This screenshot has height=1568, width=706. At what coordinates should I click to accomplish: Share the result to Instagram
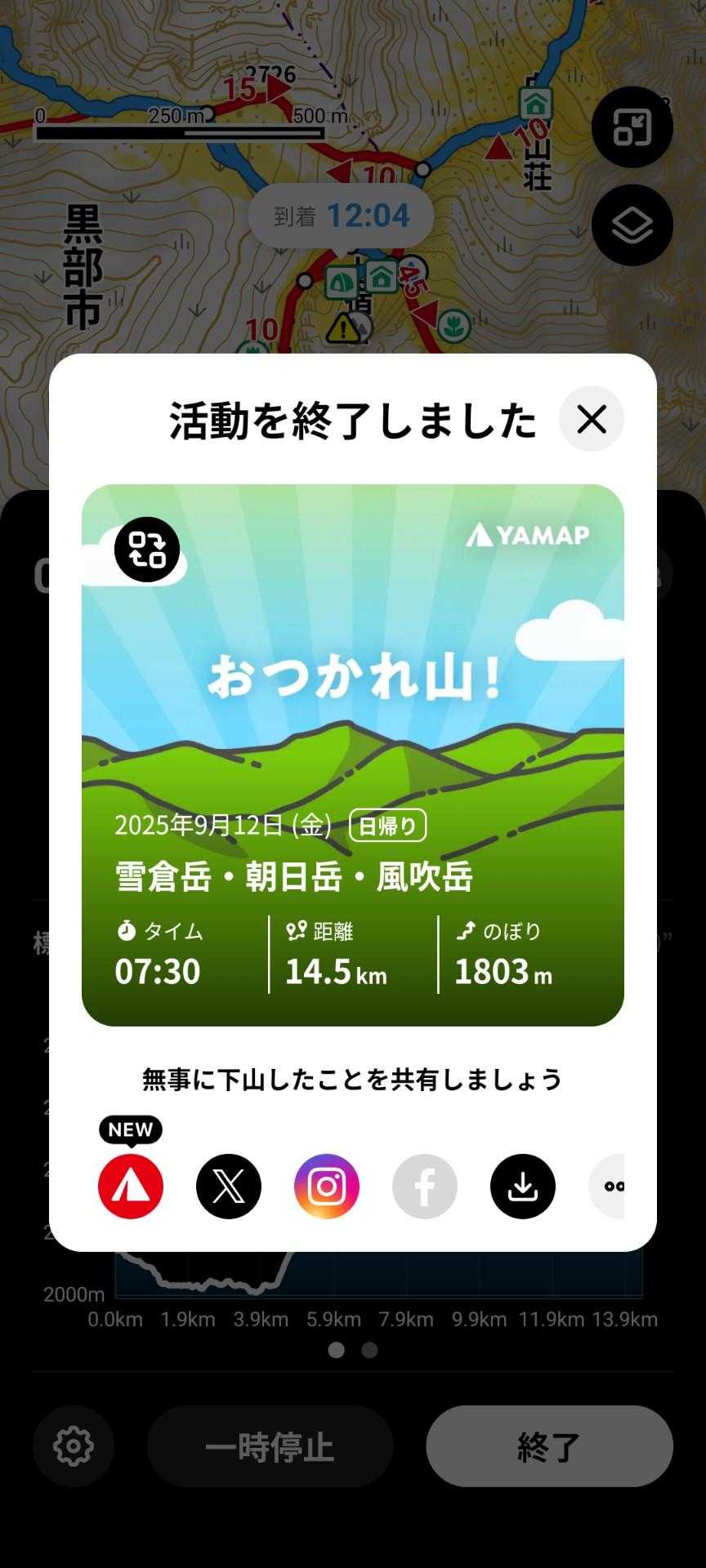coord(327,1186)
